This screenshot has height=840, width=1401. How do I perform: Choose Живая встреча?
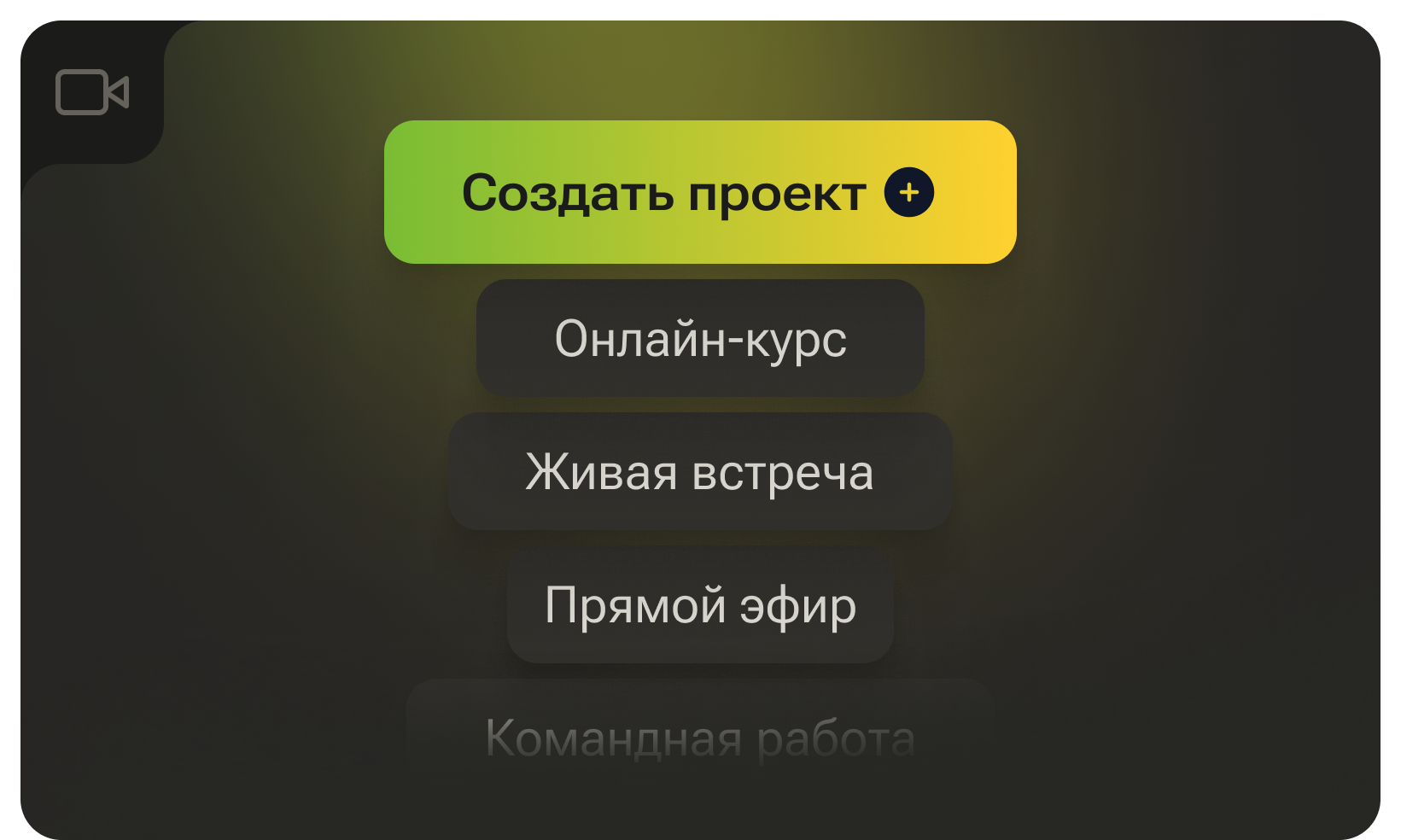click(x=700, y=472)
